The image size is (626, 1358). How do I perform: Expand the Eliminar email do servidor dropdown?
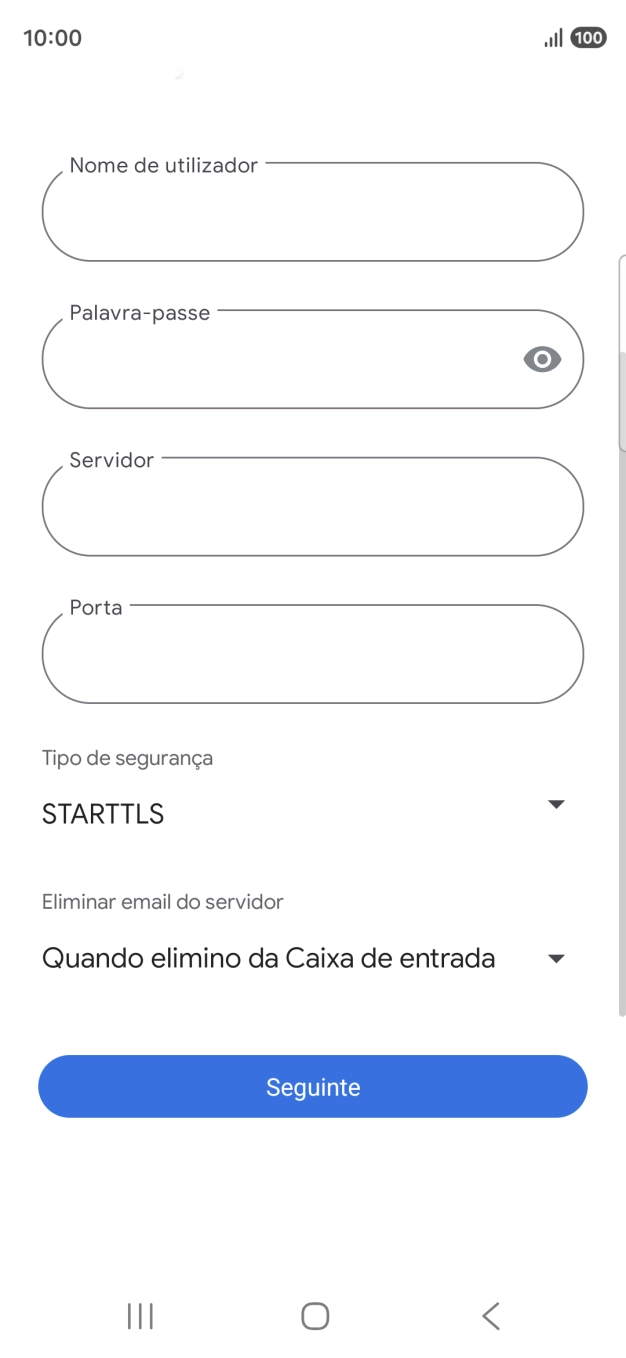pos(304,958)
